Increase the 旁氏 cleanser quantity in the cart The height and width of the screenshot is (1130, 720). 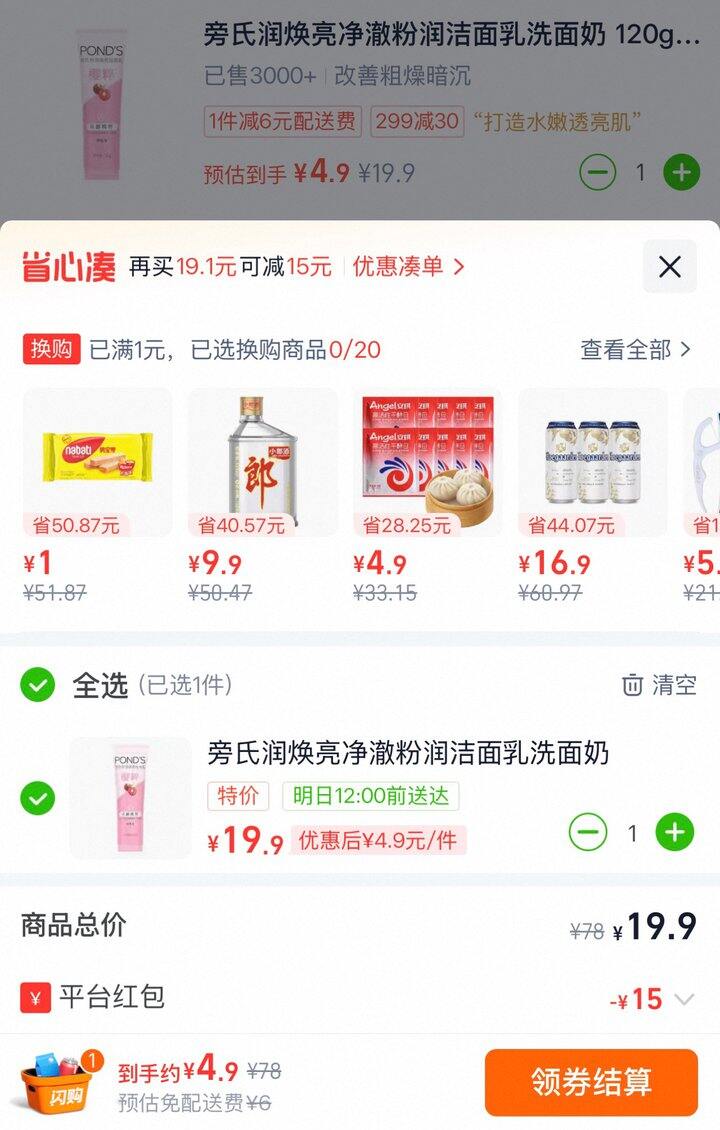pyautogui.click(x=674, y=832)
